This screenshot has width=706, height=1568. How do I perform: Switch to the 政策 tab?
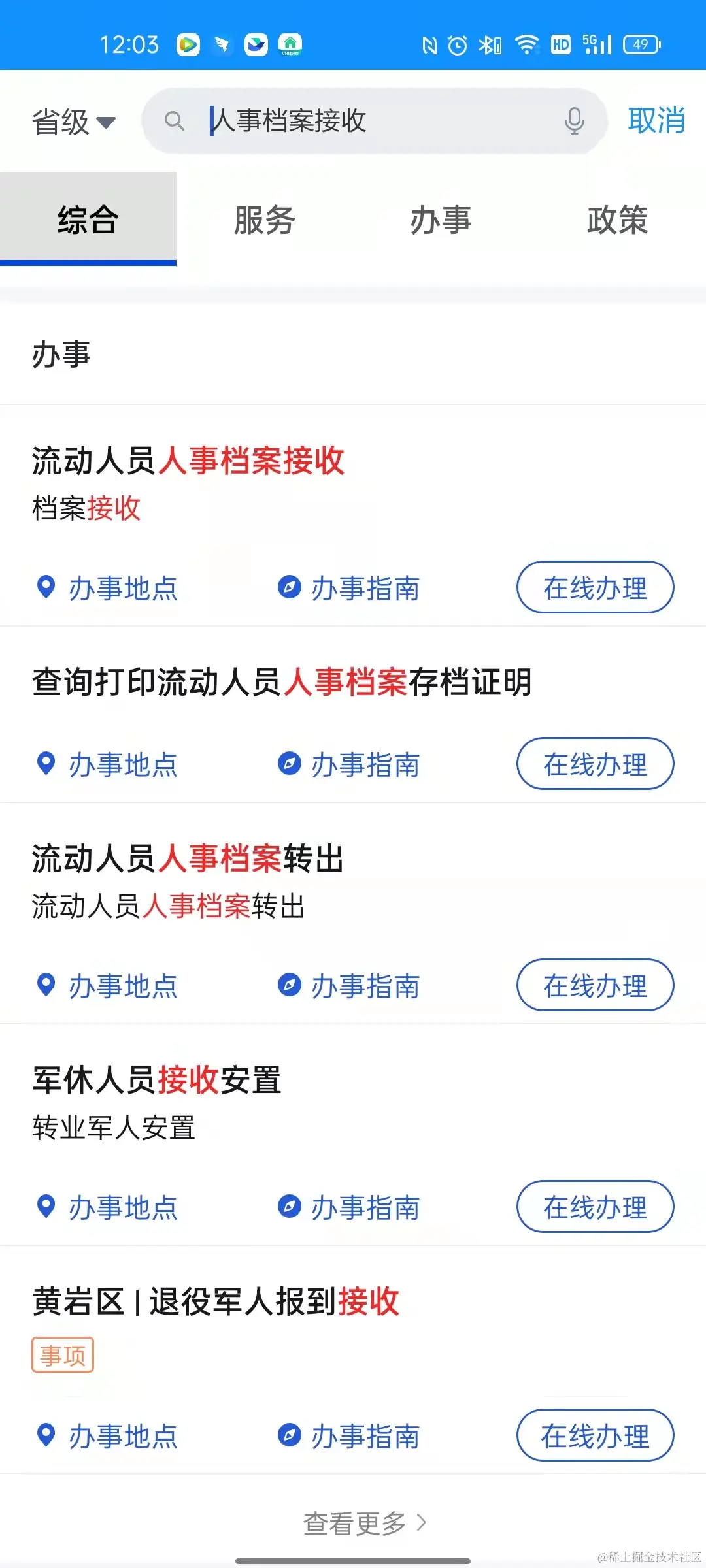(617, 220)
